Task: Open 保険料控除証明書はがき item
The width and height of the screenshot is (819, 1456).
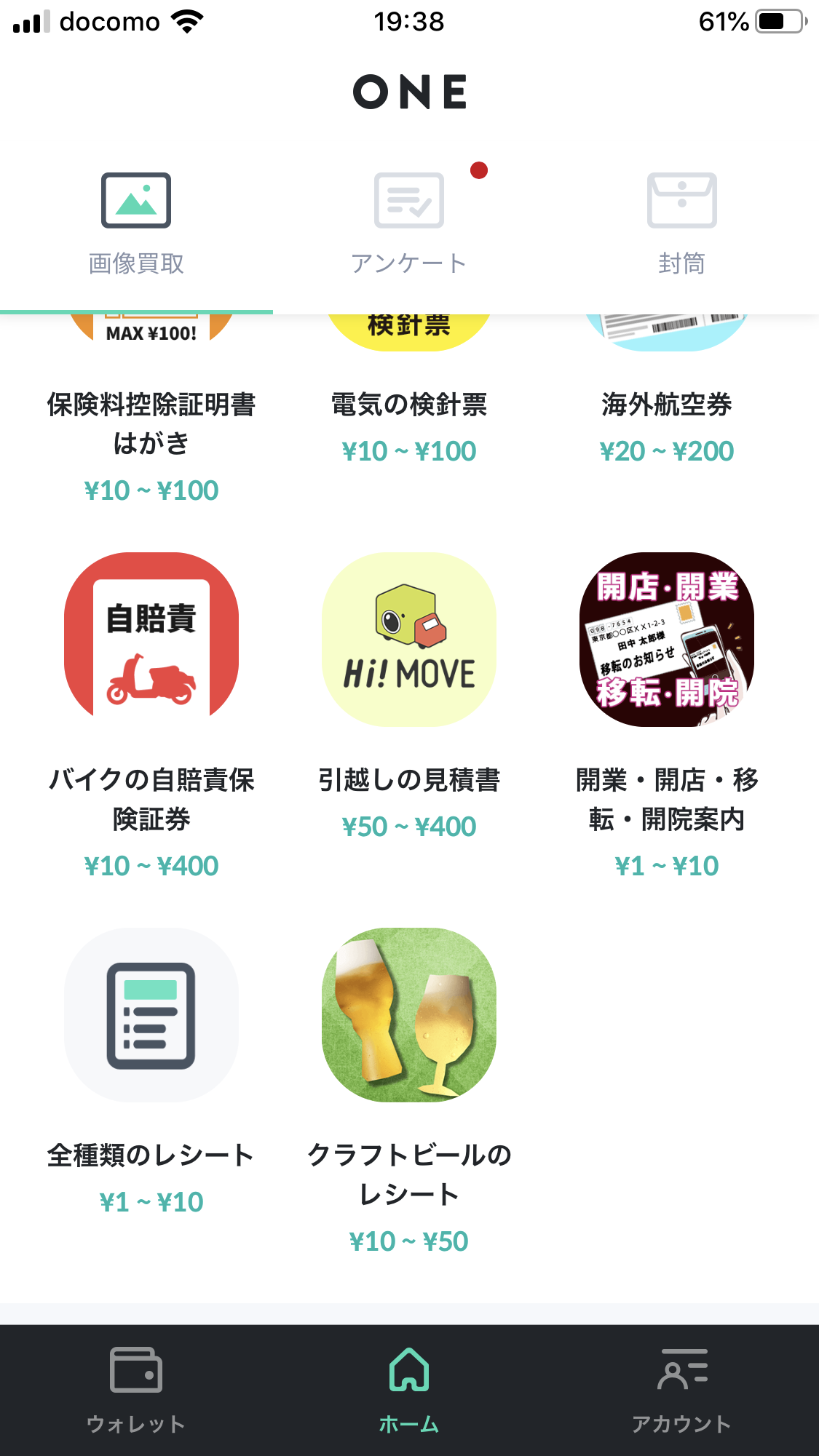Action: pos(151,422)
